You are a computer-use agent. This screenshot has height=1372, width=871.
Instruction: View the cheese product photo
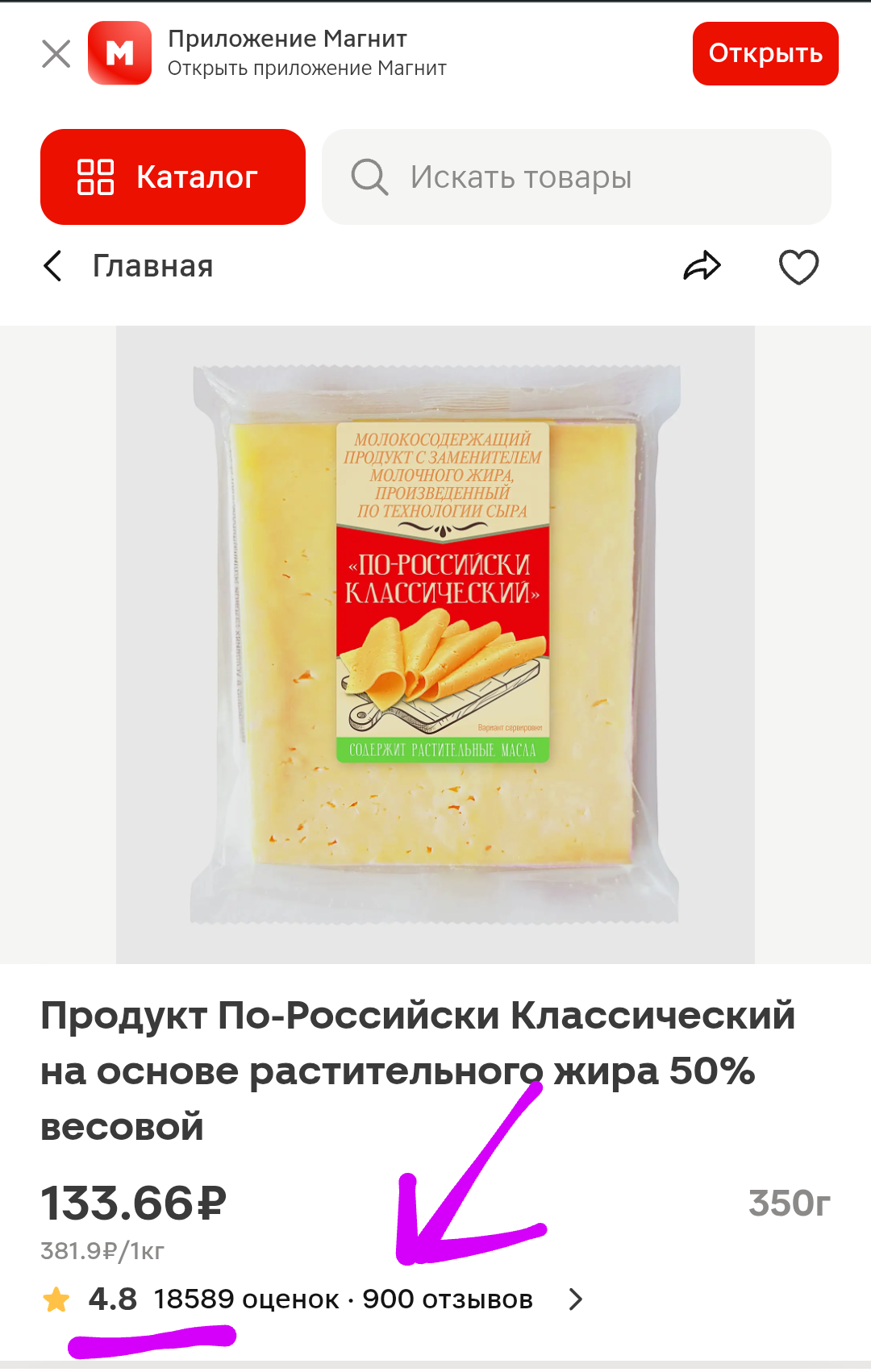435,645
